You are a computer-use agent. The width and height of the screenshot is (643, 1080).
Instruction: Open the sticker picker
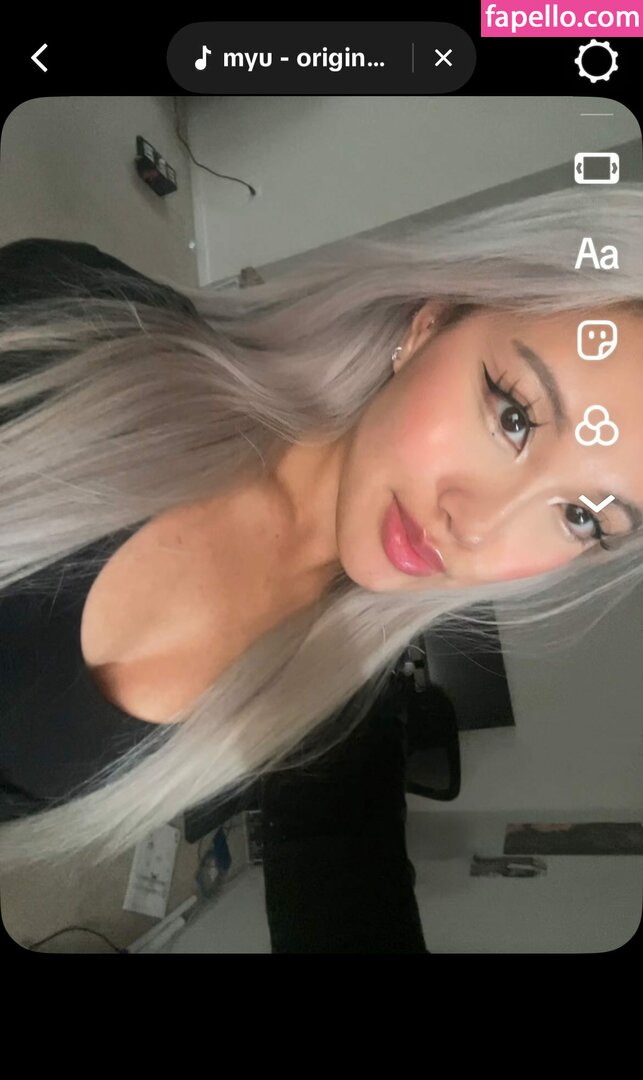596,340
